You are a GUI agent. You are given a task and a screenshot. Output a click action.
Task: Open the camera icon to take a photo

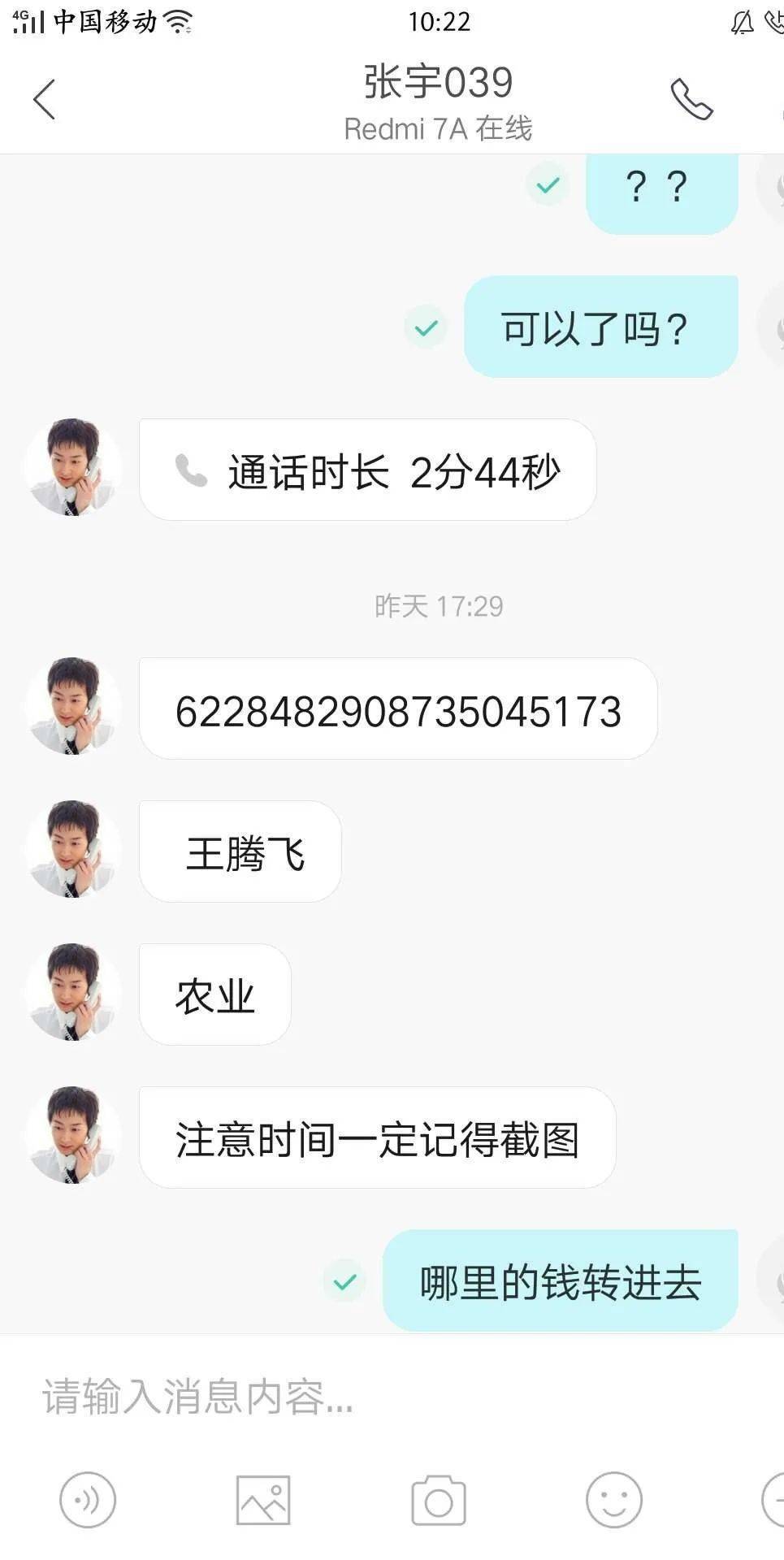440,1501
